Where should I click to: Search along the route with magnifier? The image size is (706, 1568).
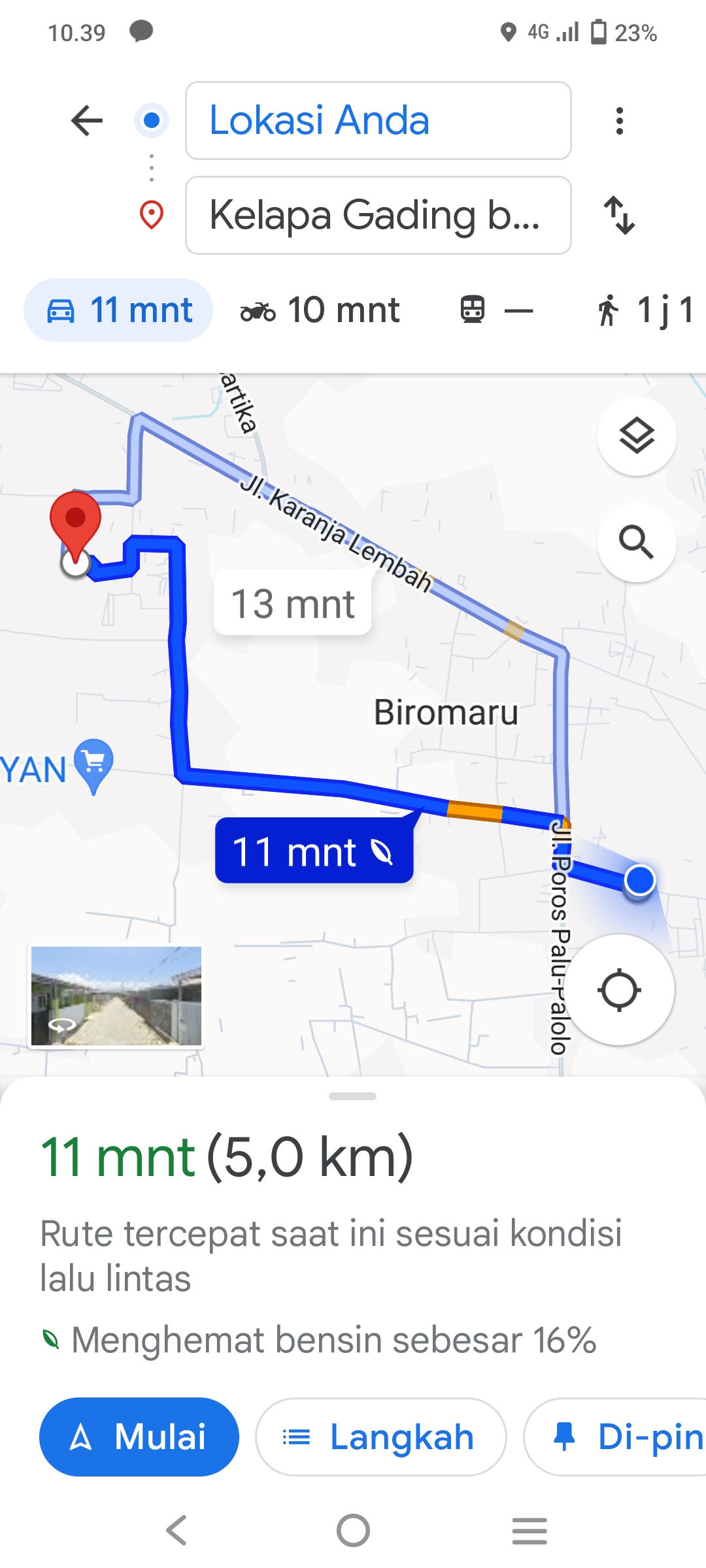[637, 542]
